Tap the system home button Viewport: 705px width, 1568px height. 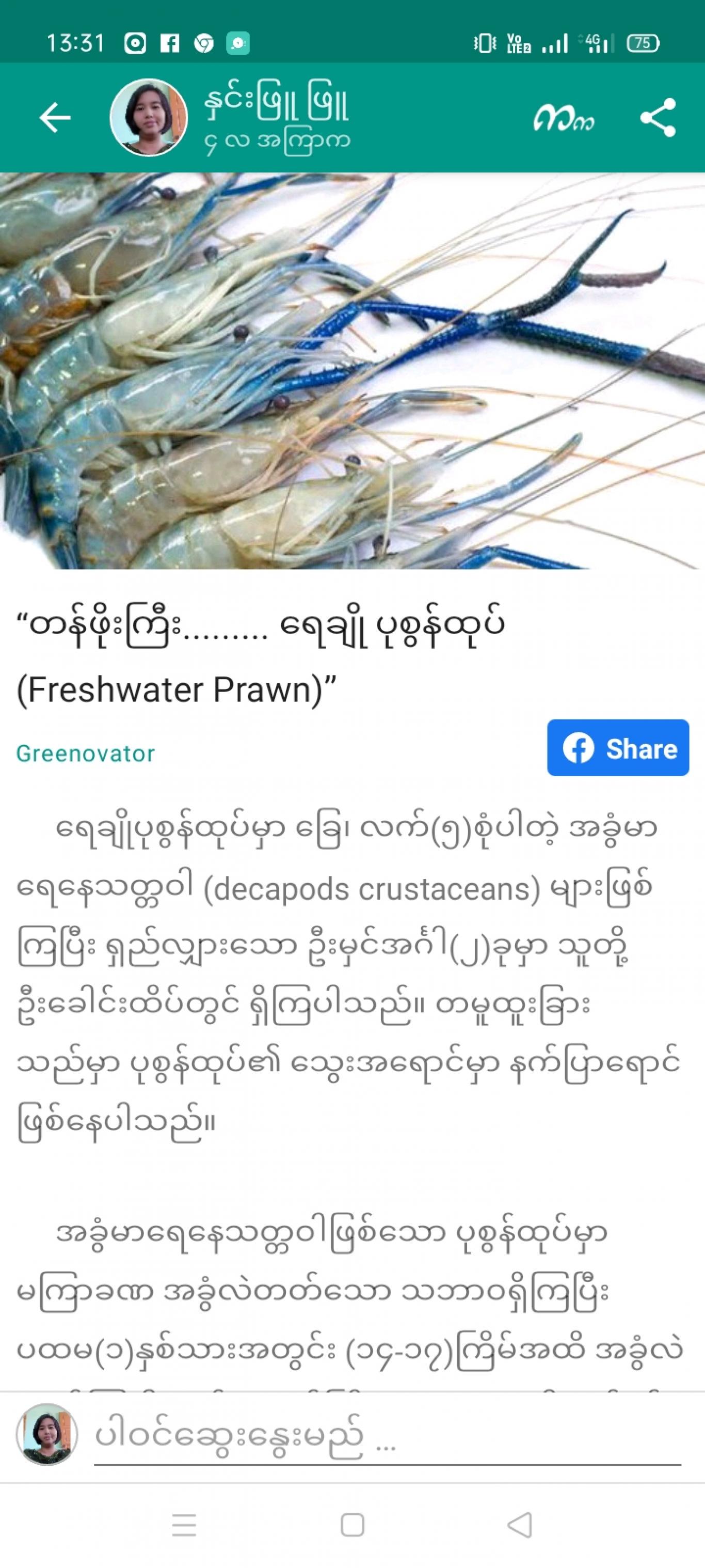pos(353,1526)
